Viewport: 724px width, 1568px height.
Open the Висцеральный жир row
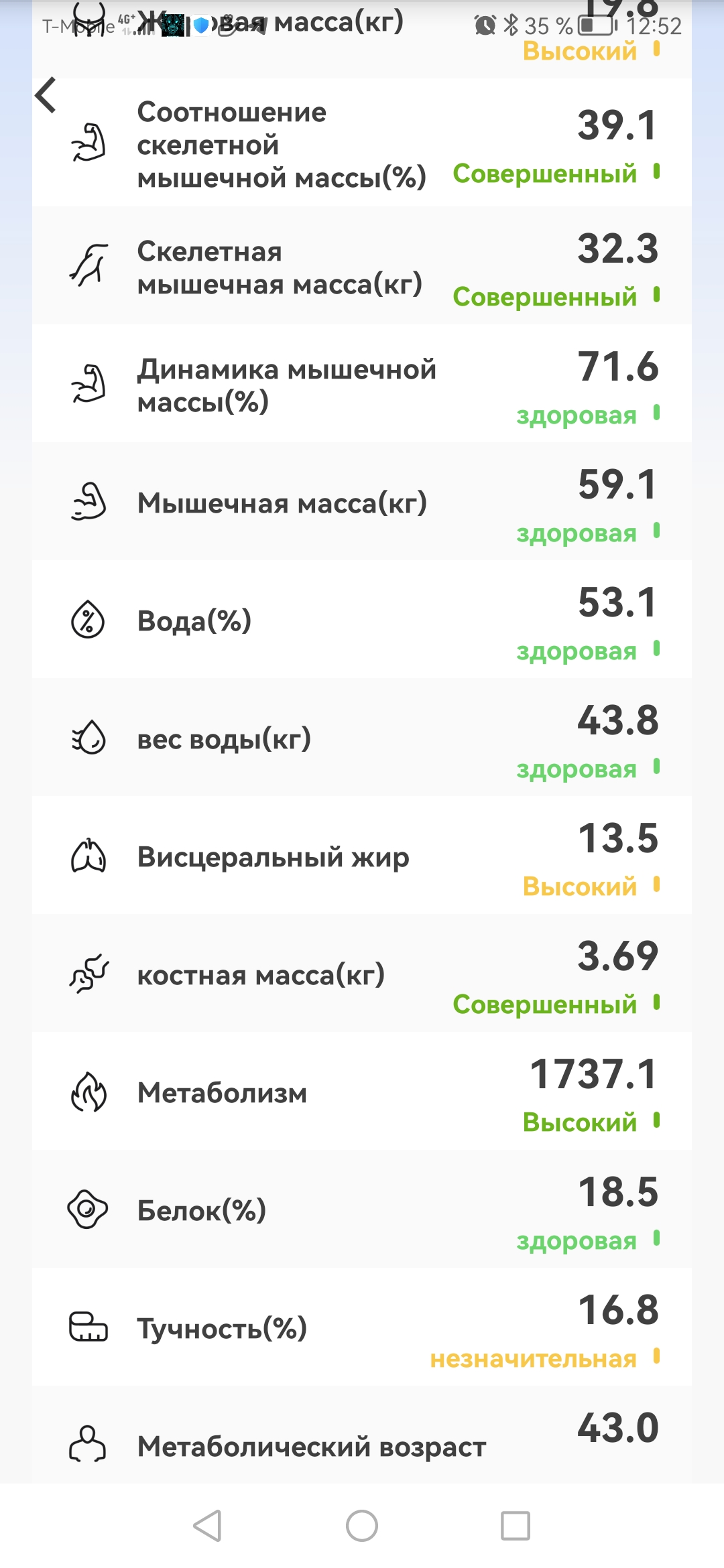tap(362, 856)
